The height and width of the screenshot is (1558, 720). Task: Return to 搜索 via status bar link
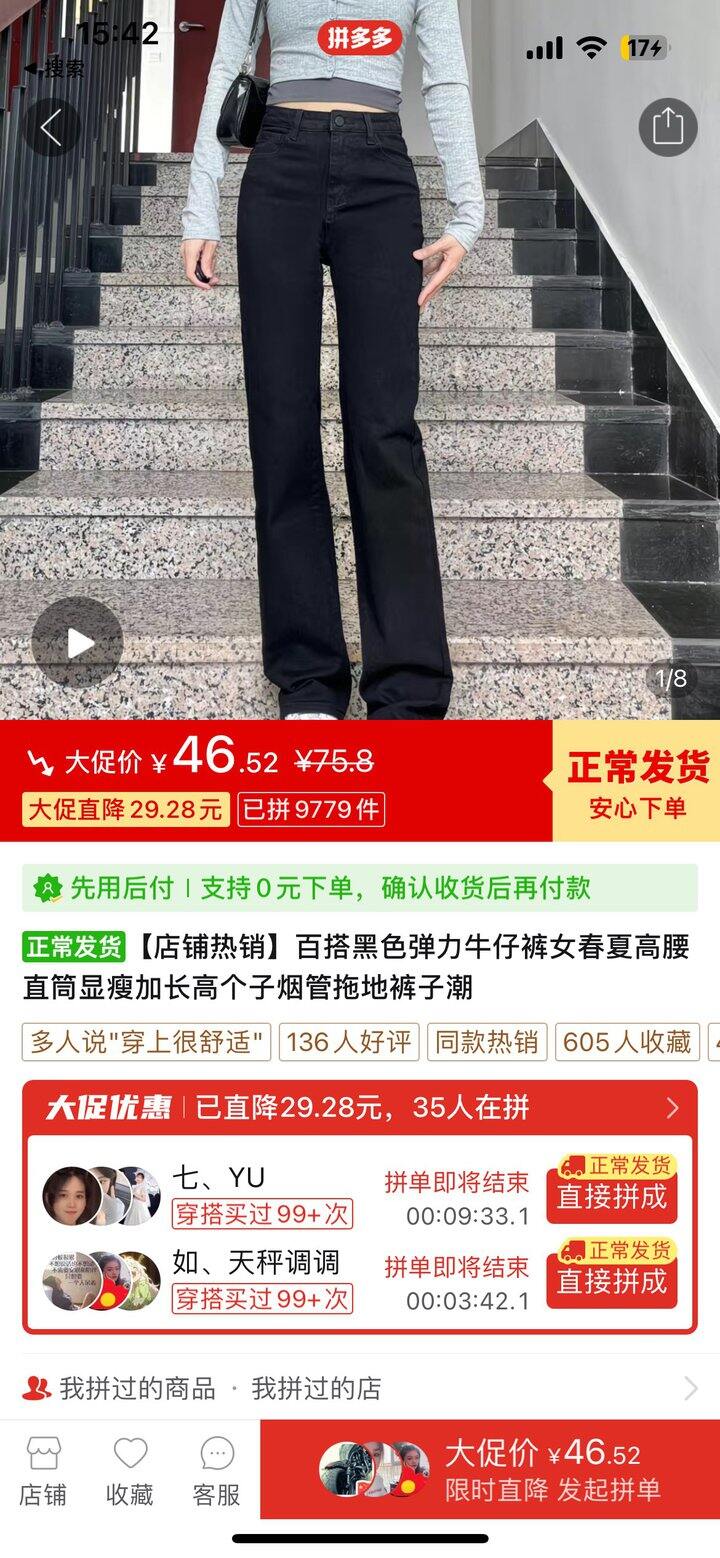coord(54,68)
